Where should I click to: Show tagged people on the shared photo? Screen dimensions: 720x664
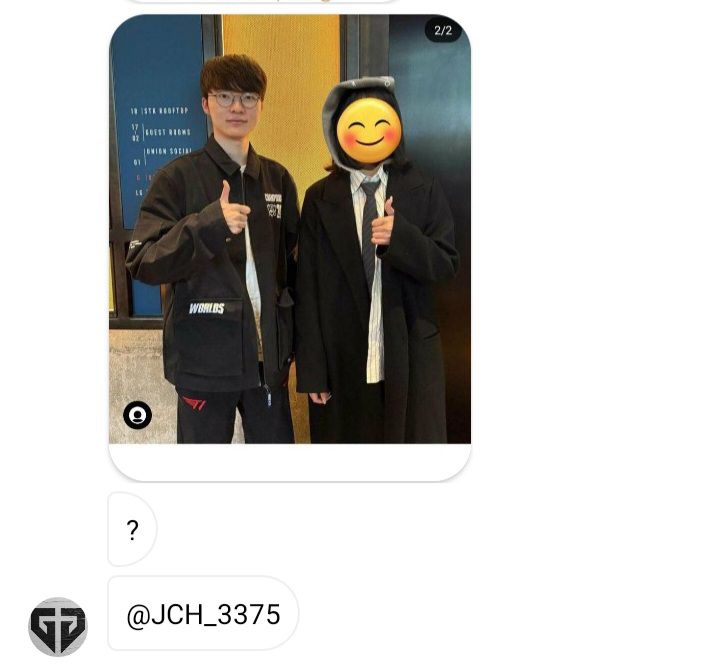point(137,415)
